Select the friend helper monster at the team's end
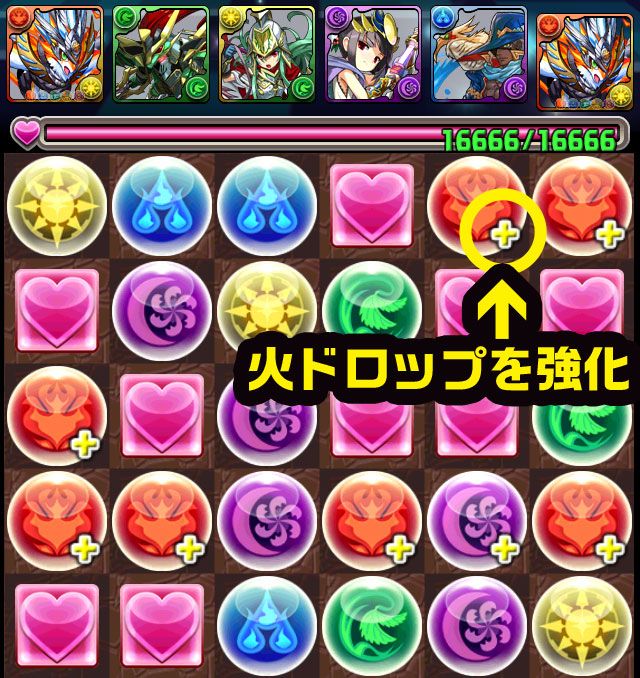The width and height of the screenshot is (640, 678). pos(584,58)
